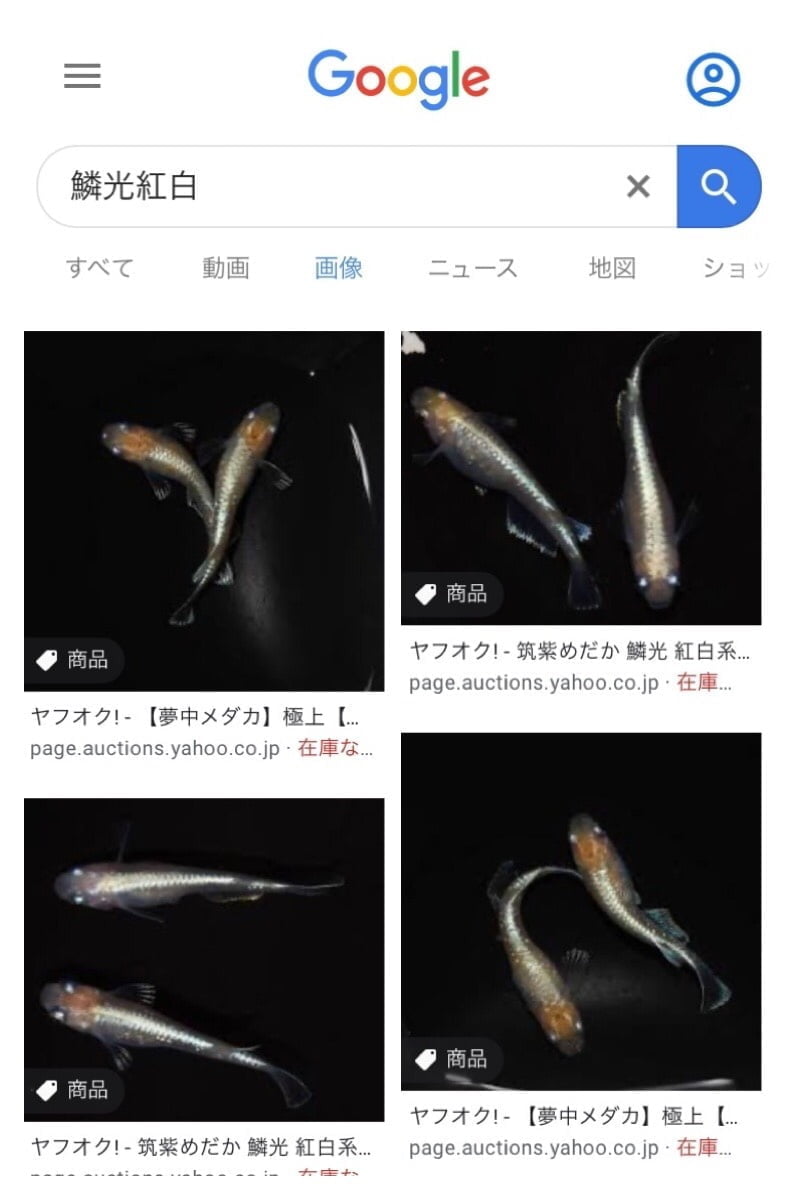Screen dimensions: 800x1200
Task: Clear the search query text
Action: tap(638, 186)
